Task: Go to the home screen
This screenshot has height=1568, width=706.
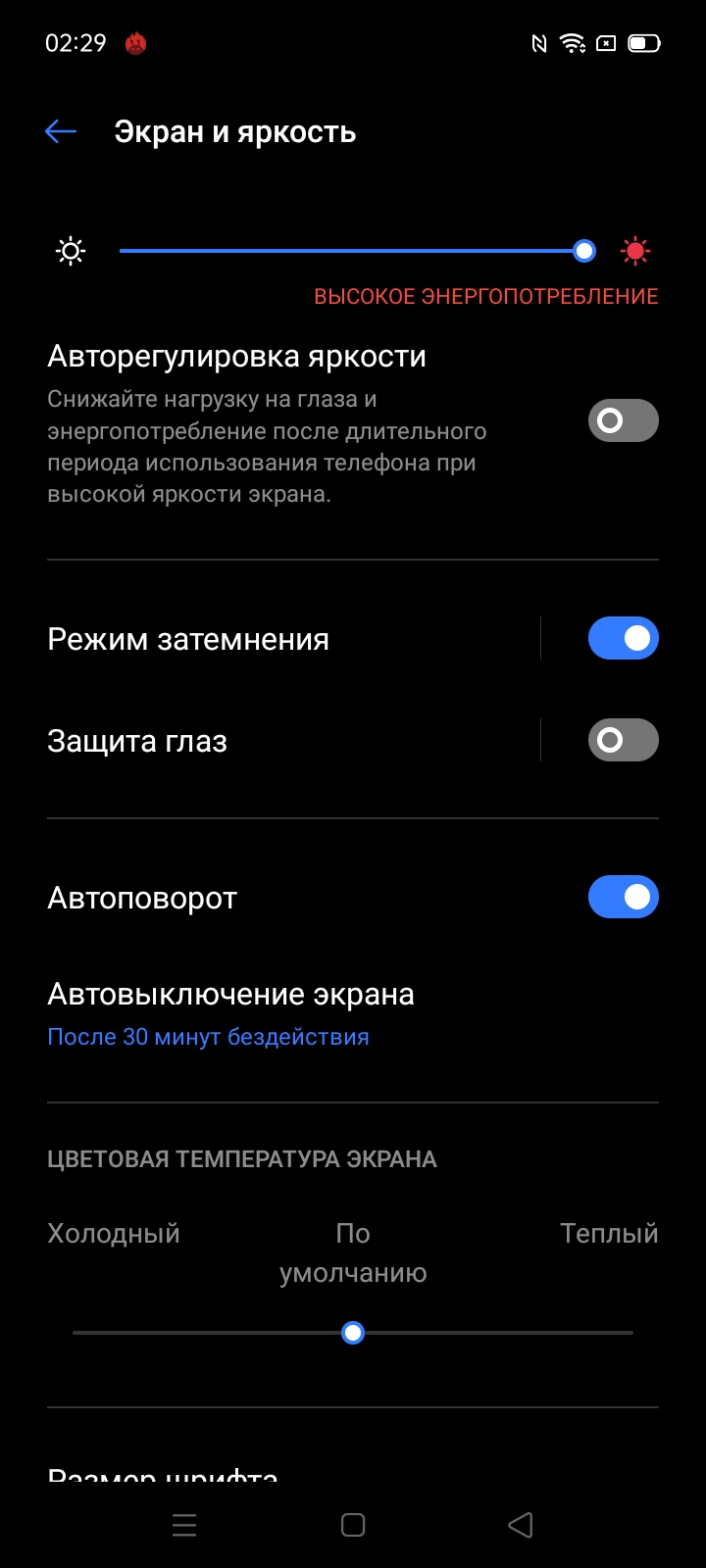Action: point(353,1525)
